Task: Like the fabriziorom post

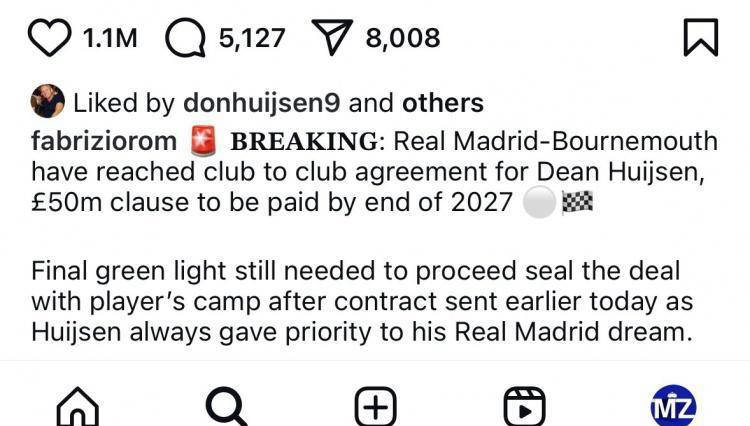Action: (48, 38)
